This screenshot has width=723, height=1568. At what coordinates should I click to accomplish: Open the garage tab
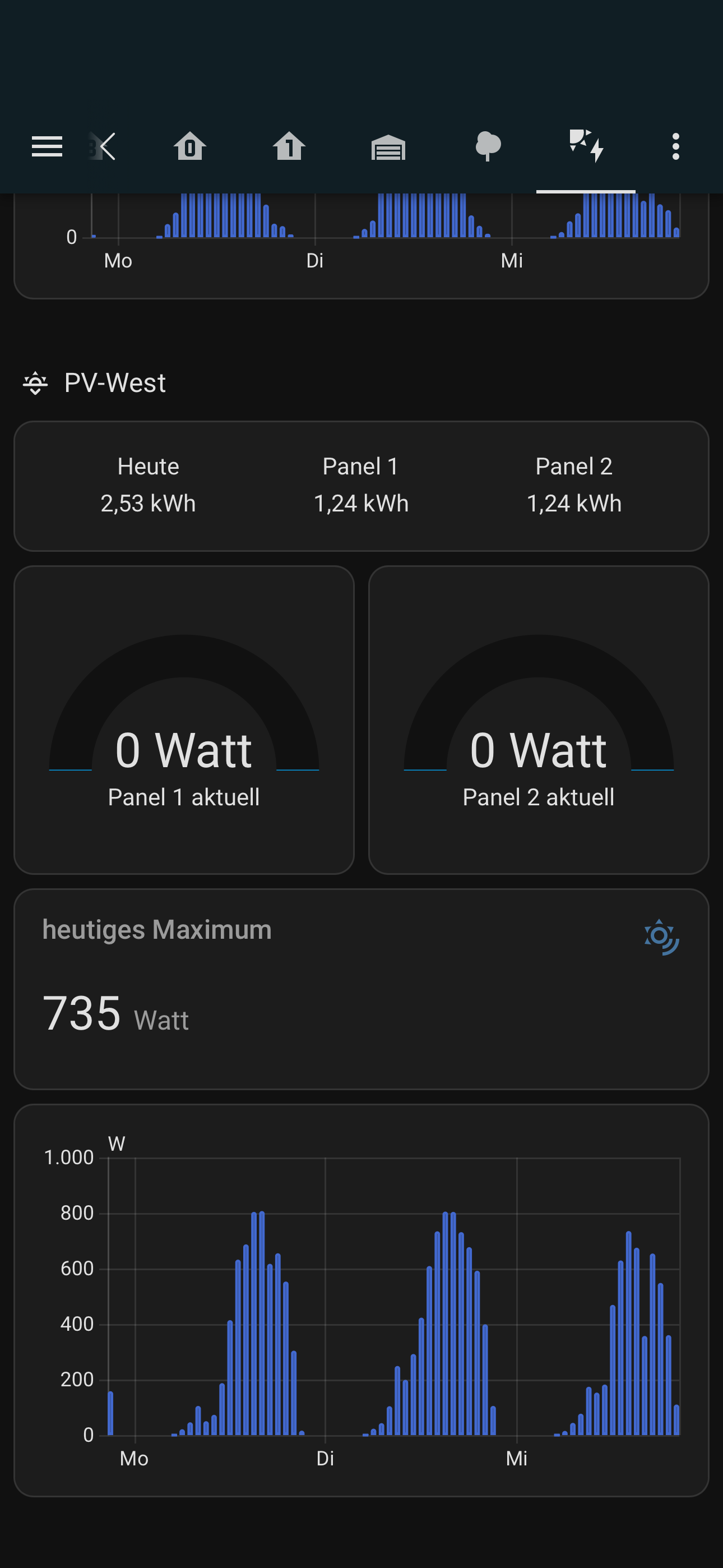point(388,147)
